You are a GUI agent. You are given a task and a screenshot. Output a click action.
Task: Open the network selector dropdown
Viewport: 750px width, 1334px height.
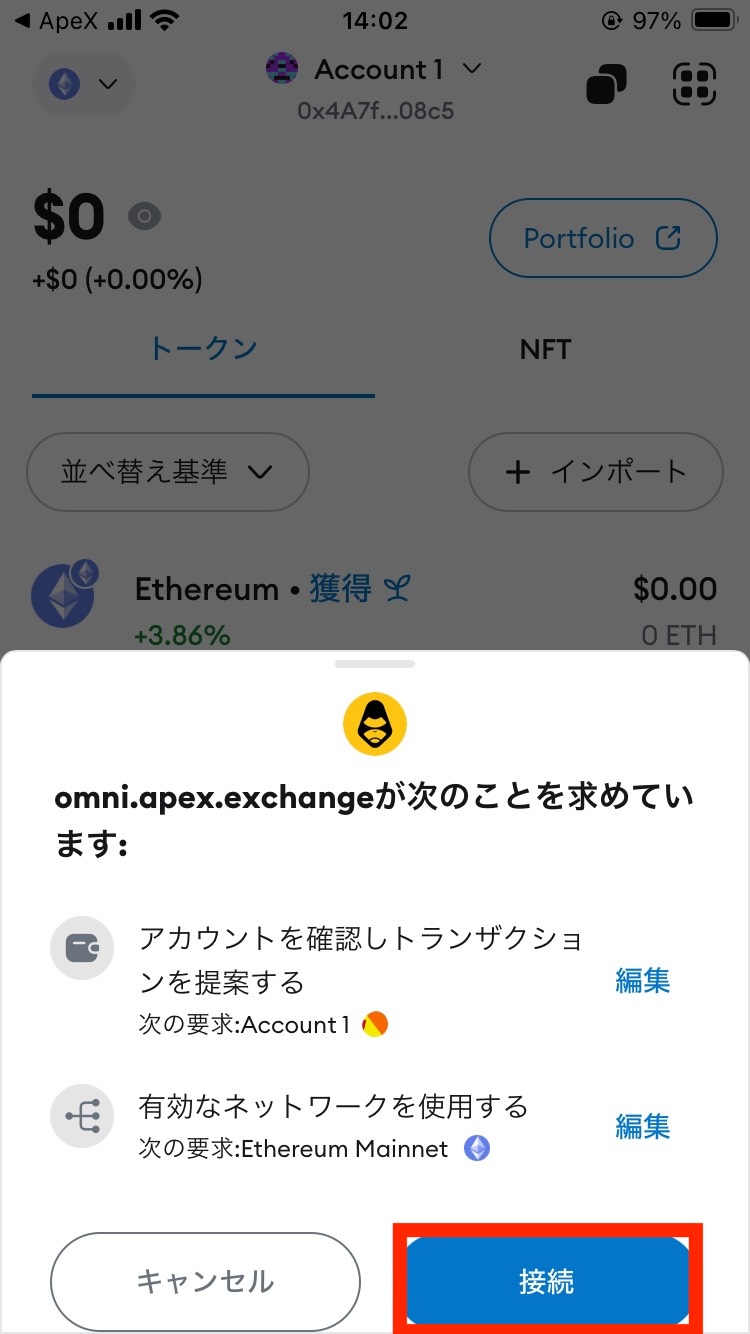82,85
